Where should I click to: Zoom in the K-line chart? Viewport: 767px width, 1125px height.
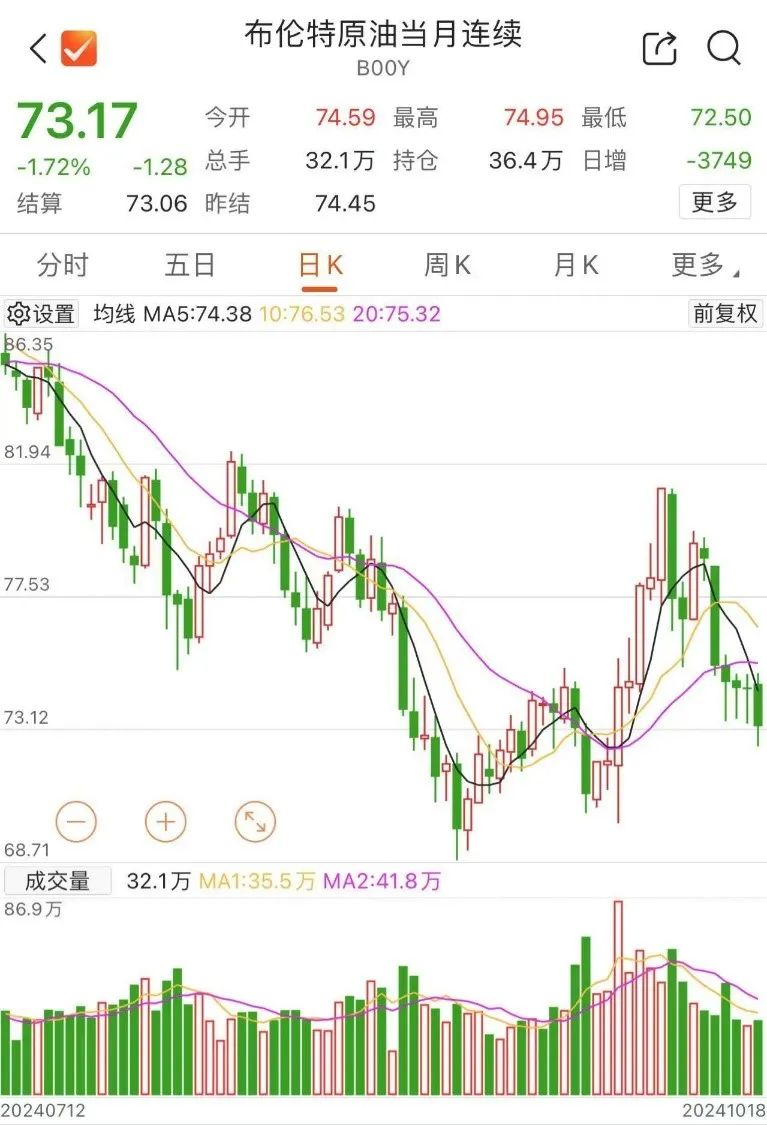click(166, 822)
